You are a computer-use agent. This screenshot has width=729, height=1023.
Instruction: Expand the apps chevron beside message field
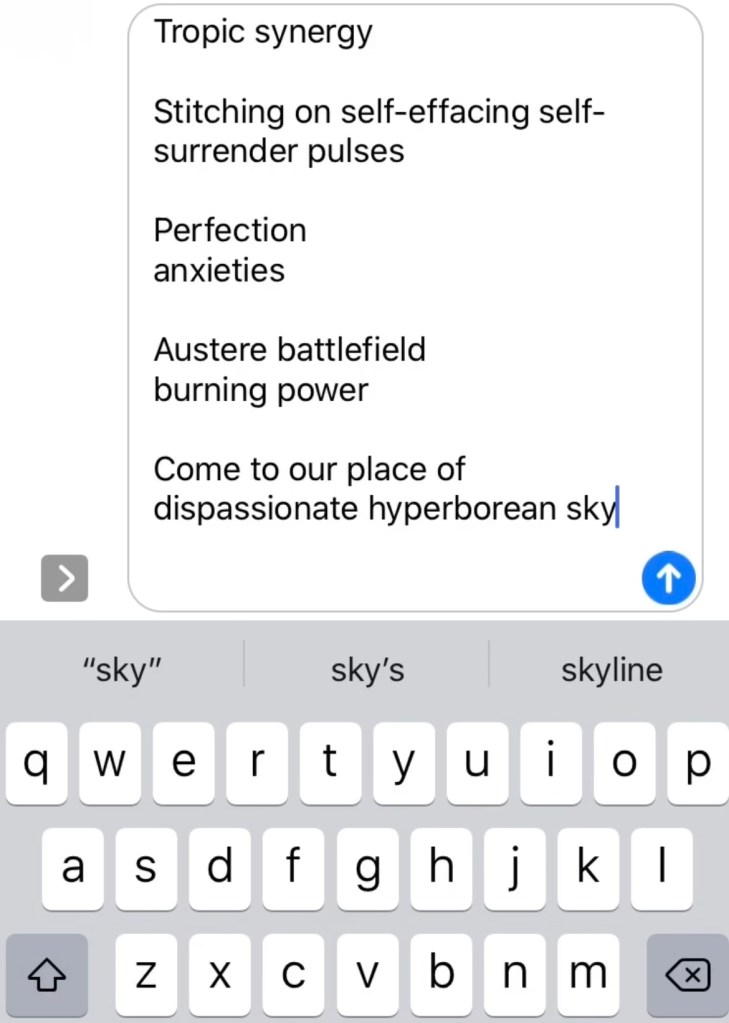tap(65, 578)
